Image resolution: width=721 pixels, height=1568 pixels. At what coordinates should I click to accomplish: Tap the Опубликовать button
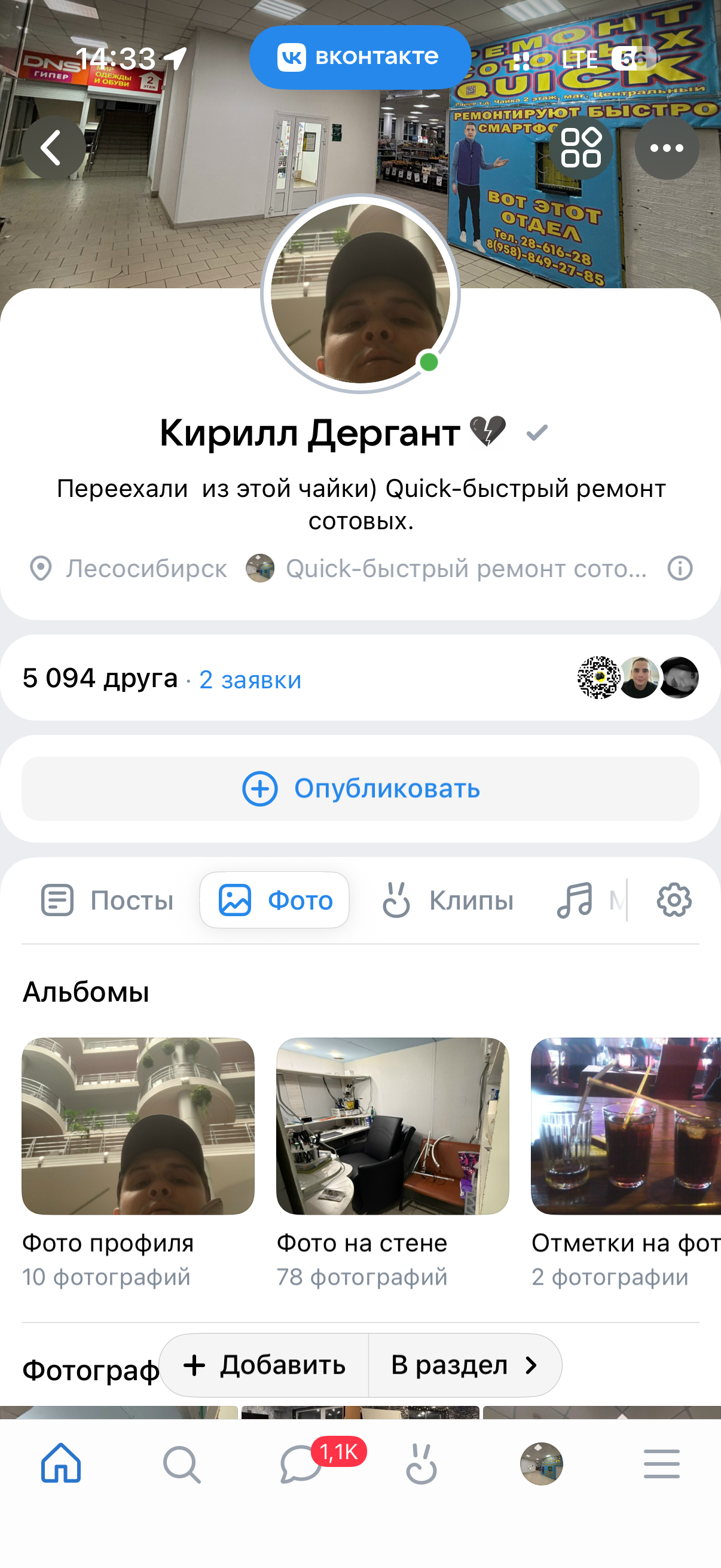(360, 789)
